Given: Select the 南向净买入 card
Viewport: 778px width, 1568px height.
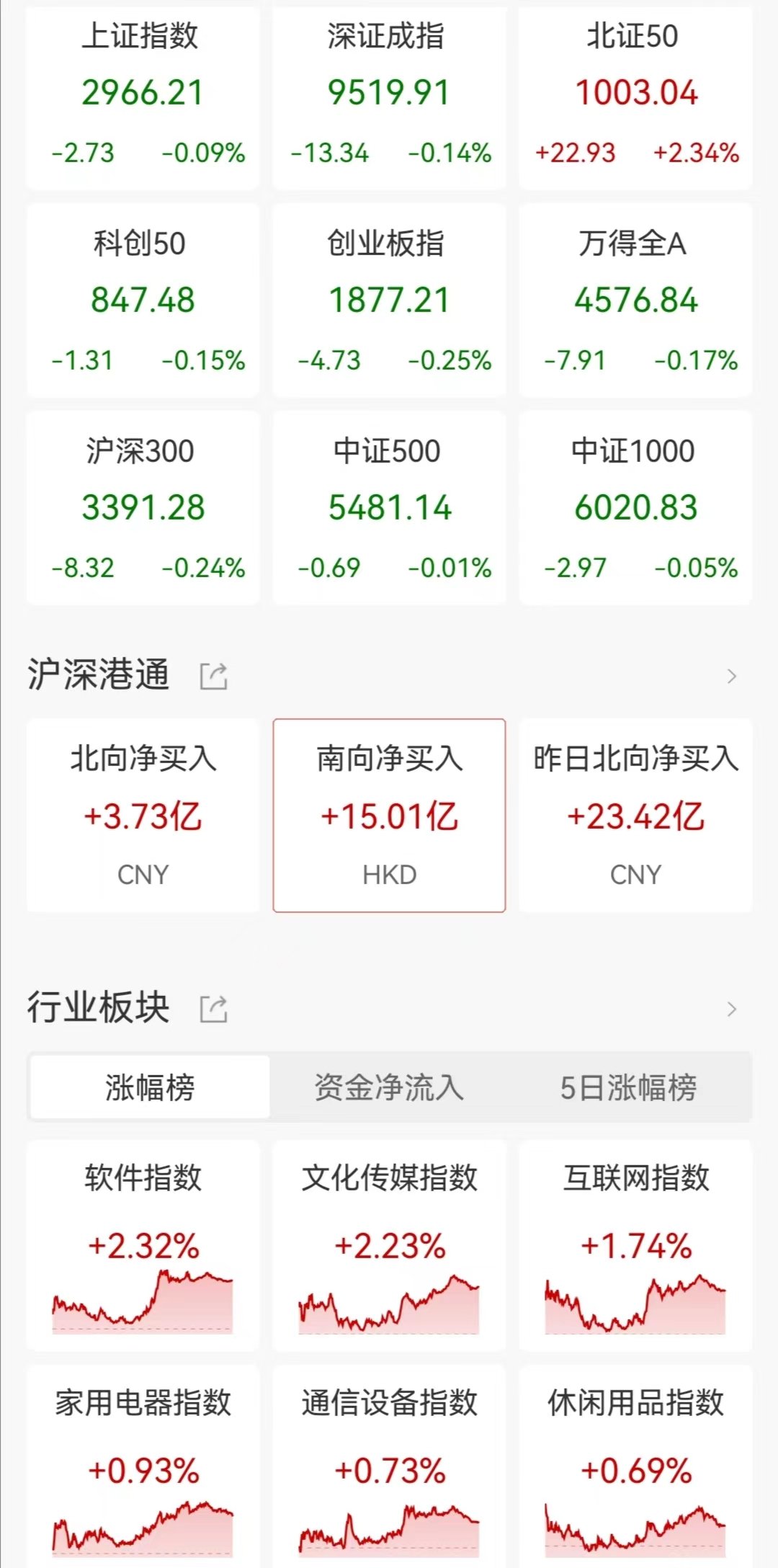Looking at the screenshot, I should click(389, 816).
